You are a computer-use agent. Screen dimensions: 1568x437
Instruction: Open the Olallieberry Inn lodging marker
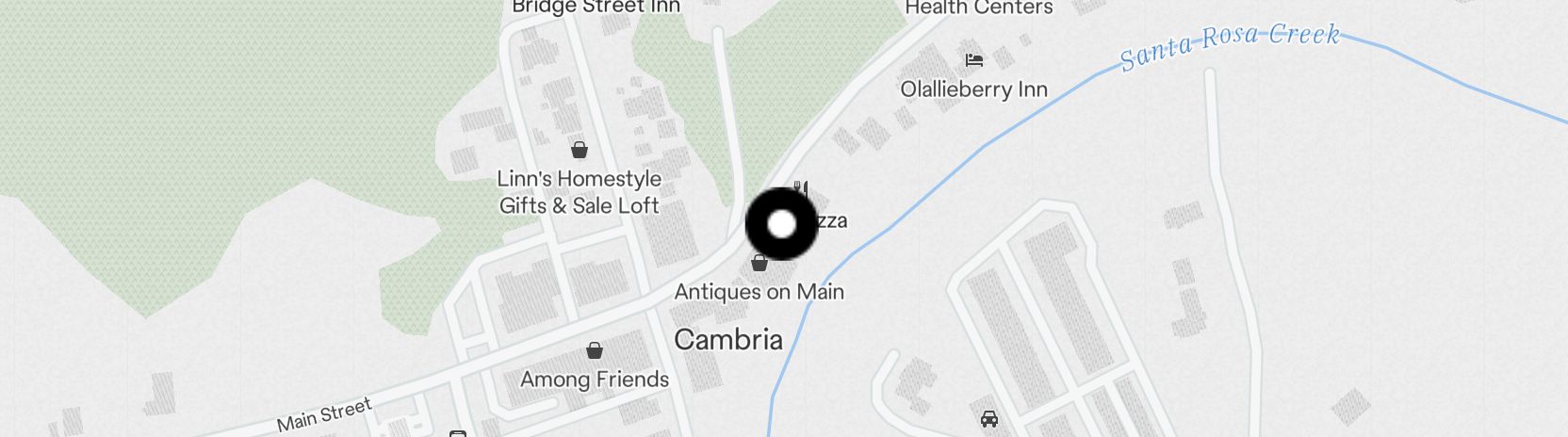974,61
